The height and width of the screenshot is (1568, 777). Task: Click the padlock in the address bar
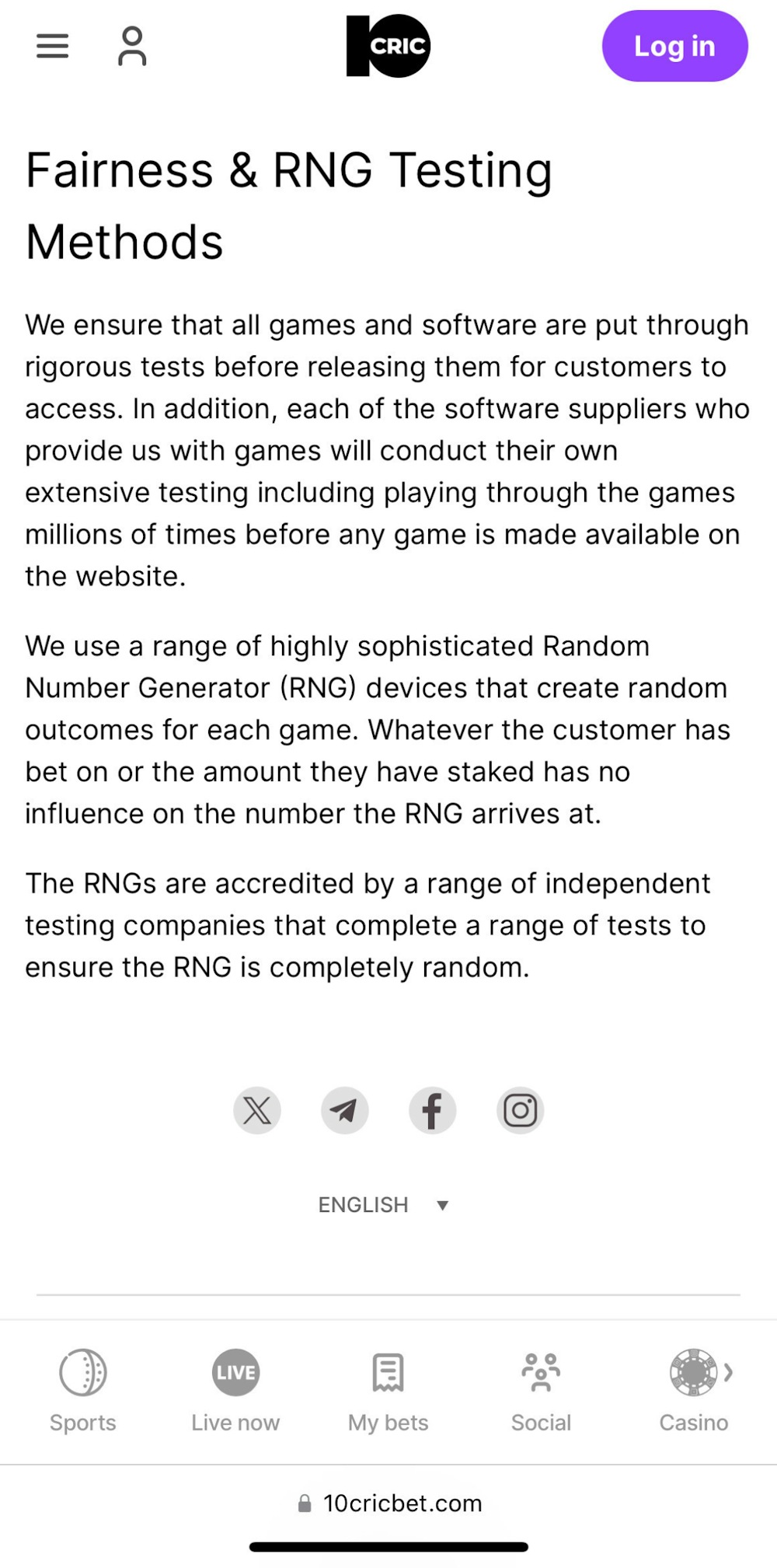point(304,1503)
